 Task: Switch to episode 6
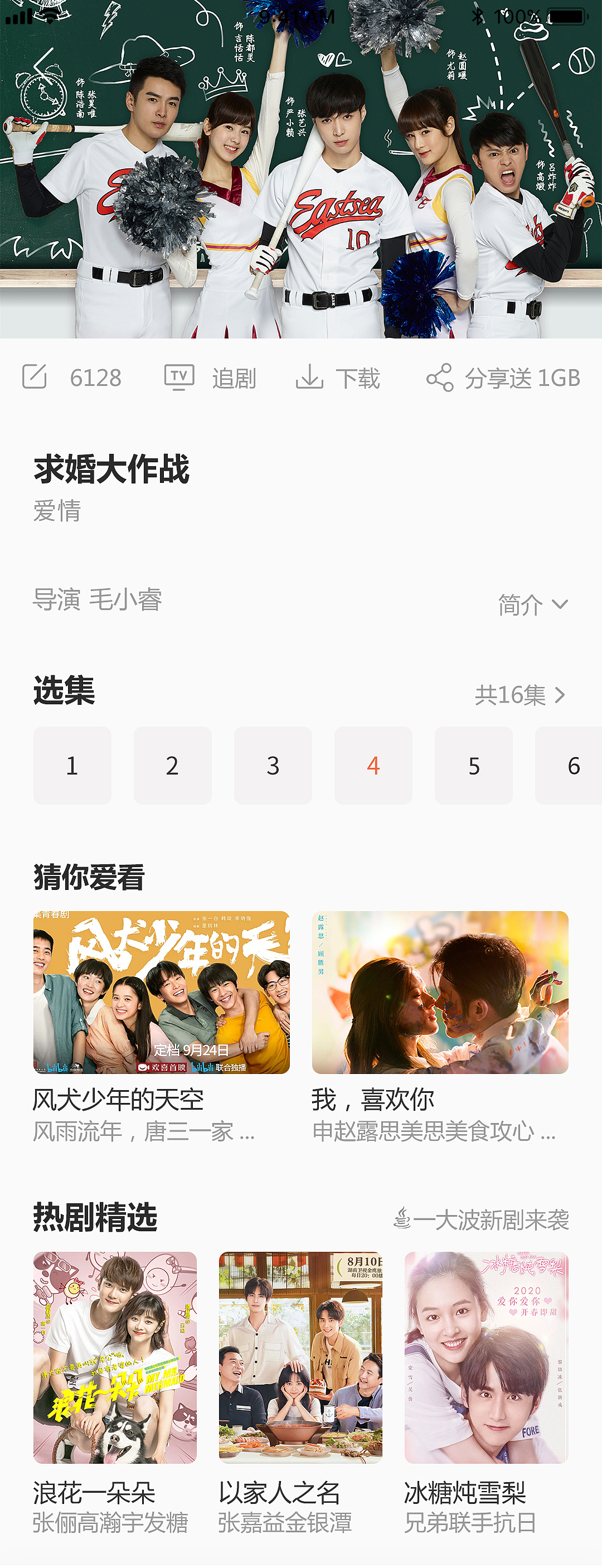tap(574, 766)
